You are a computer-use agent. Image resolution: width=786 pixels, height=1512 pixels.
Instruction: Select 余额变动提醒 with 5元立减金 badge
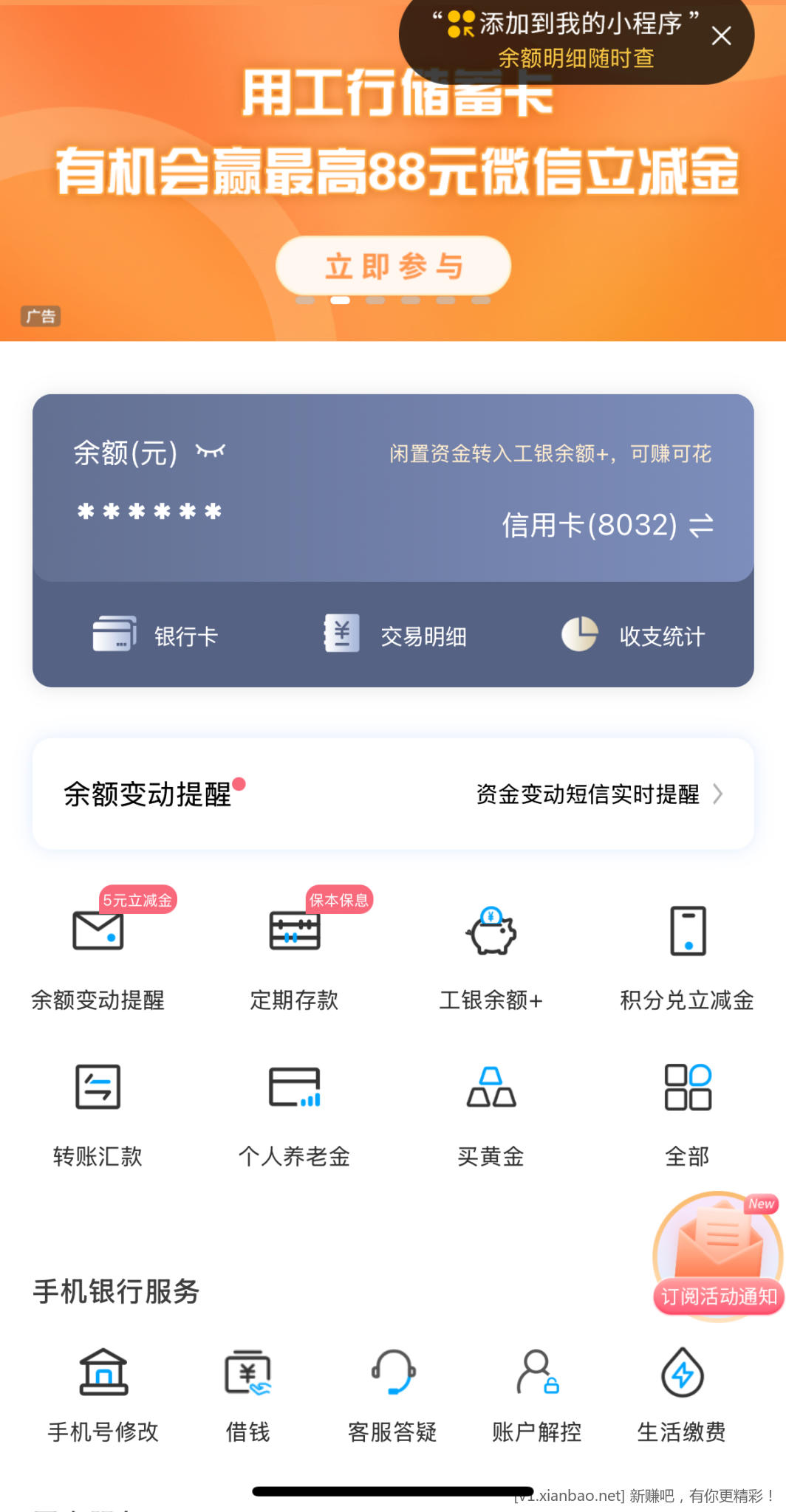98,952
